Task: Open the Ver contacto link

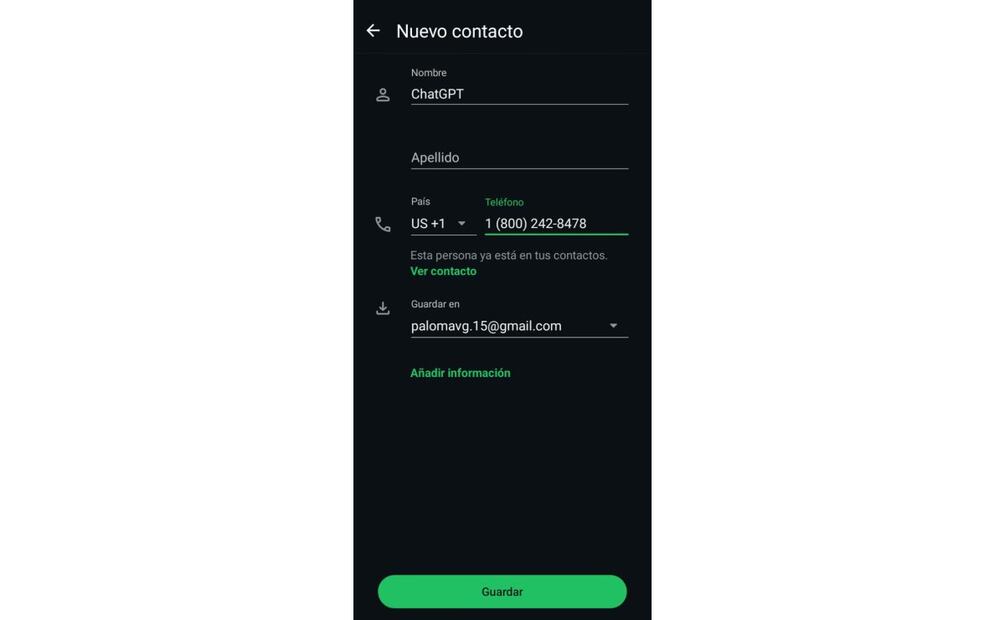Action: 443,271
